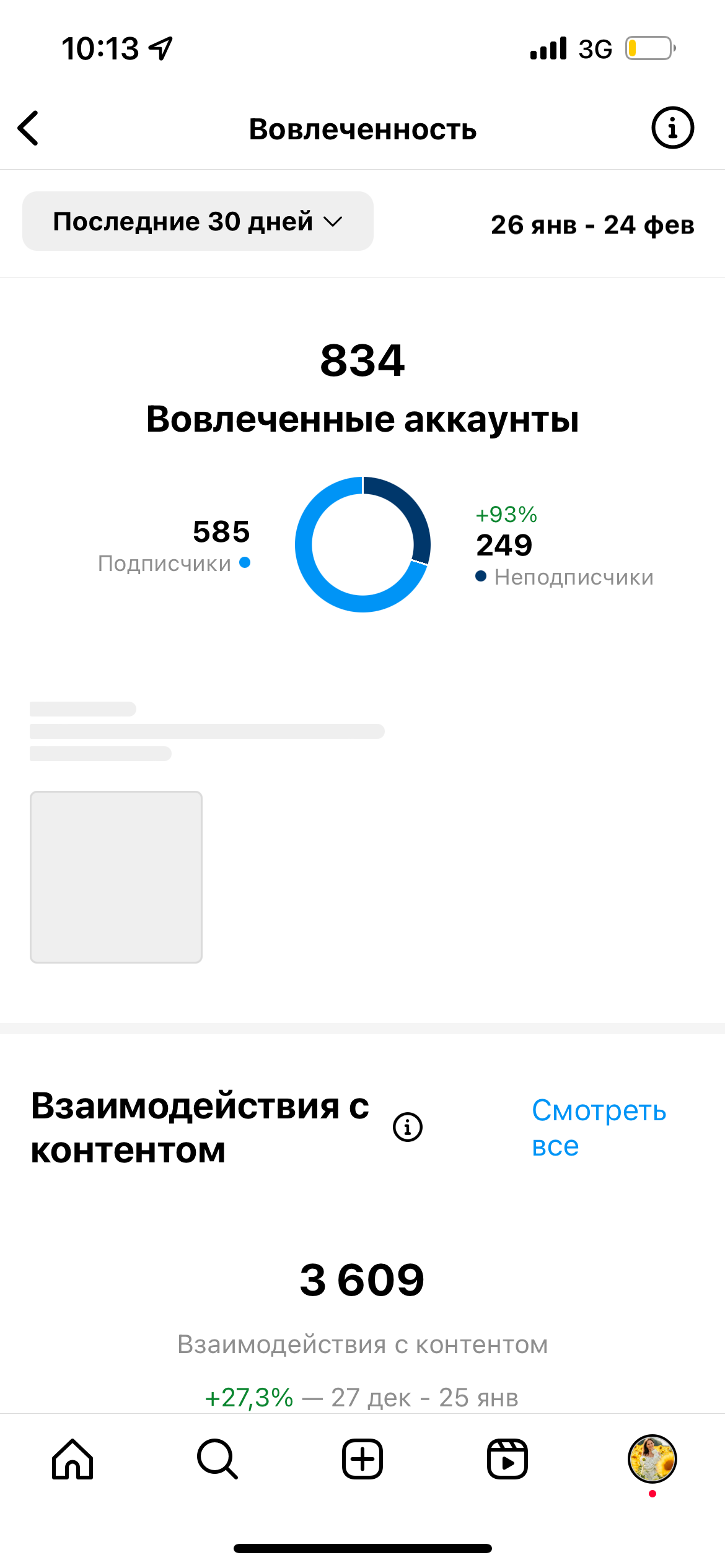The height and width of the screenshot is (1568, 725).
Task: Switch to the Reels tab
Action: pos(507,1459)
